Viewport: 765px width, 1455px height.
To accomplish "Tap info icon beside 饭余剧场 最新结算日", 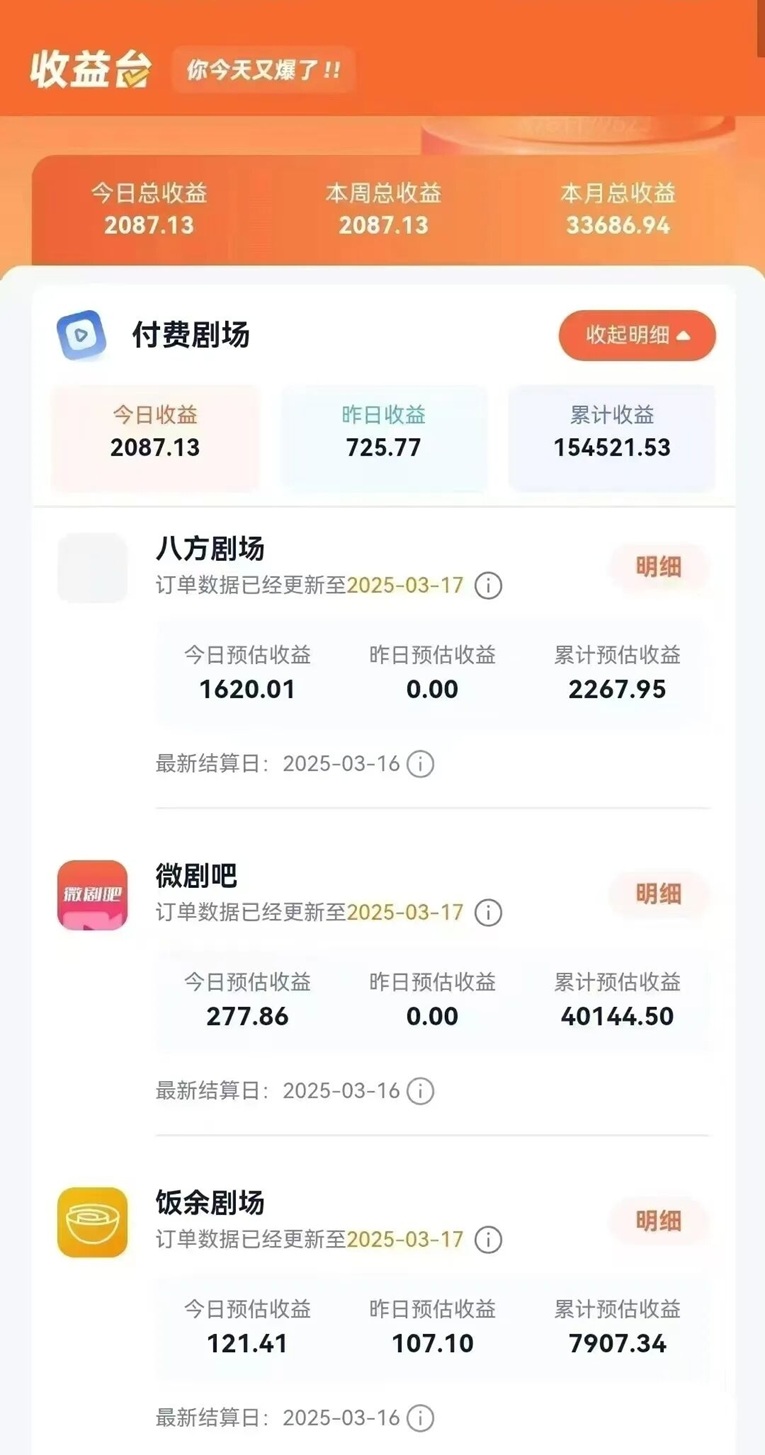I will coord(420,1418).
